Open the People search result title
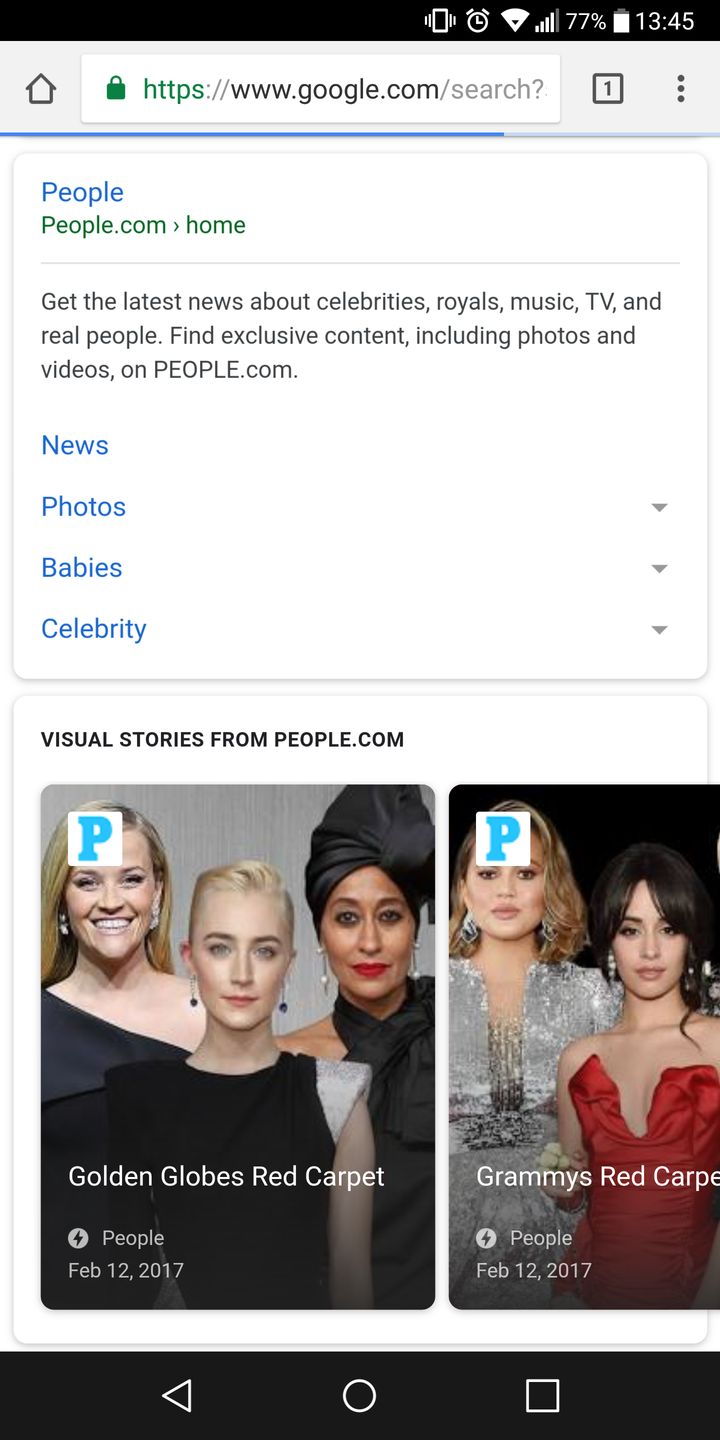The width and height of the screenshot is (720, 1440). coord(82,192)
